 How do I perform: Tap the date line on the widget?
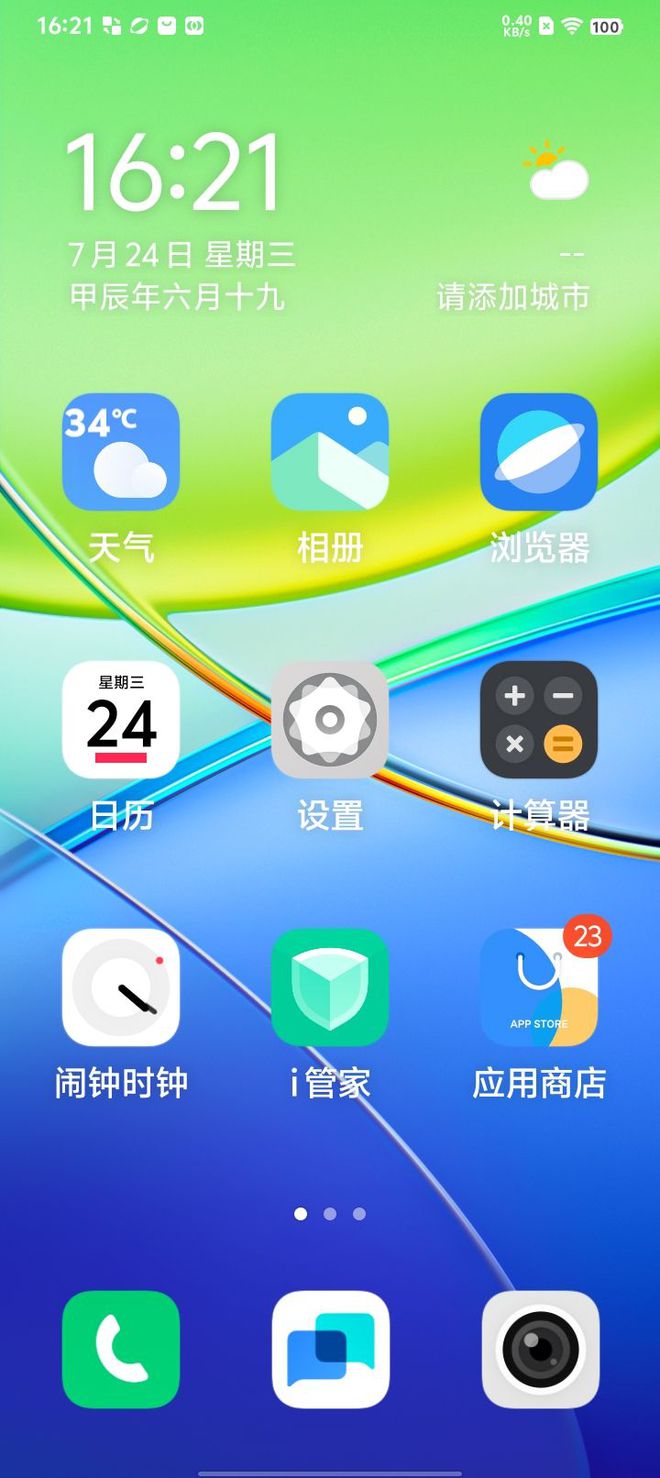coord(181,255)
